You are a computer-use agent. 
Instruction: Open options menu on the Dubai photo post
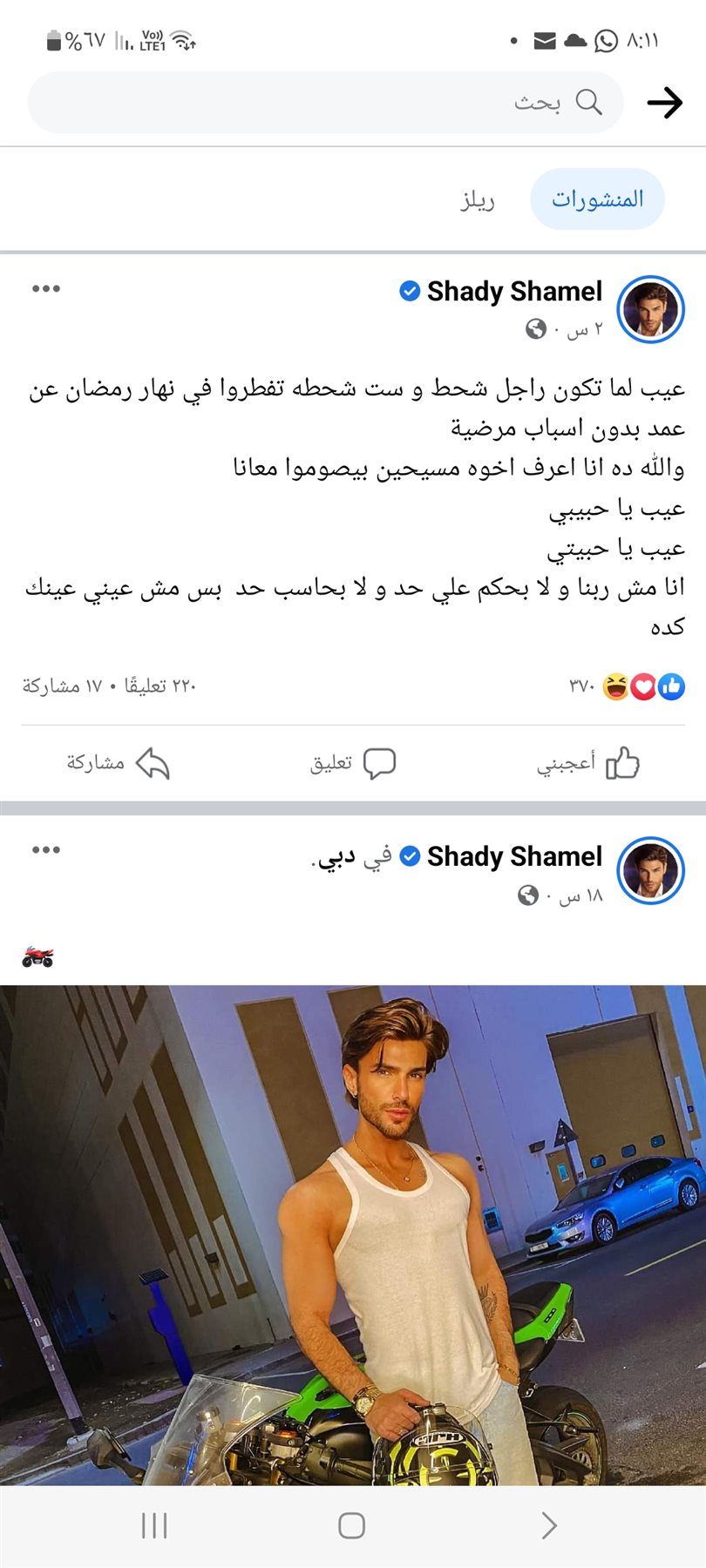click(x=45, y=850)
